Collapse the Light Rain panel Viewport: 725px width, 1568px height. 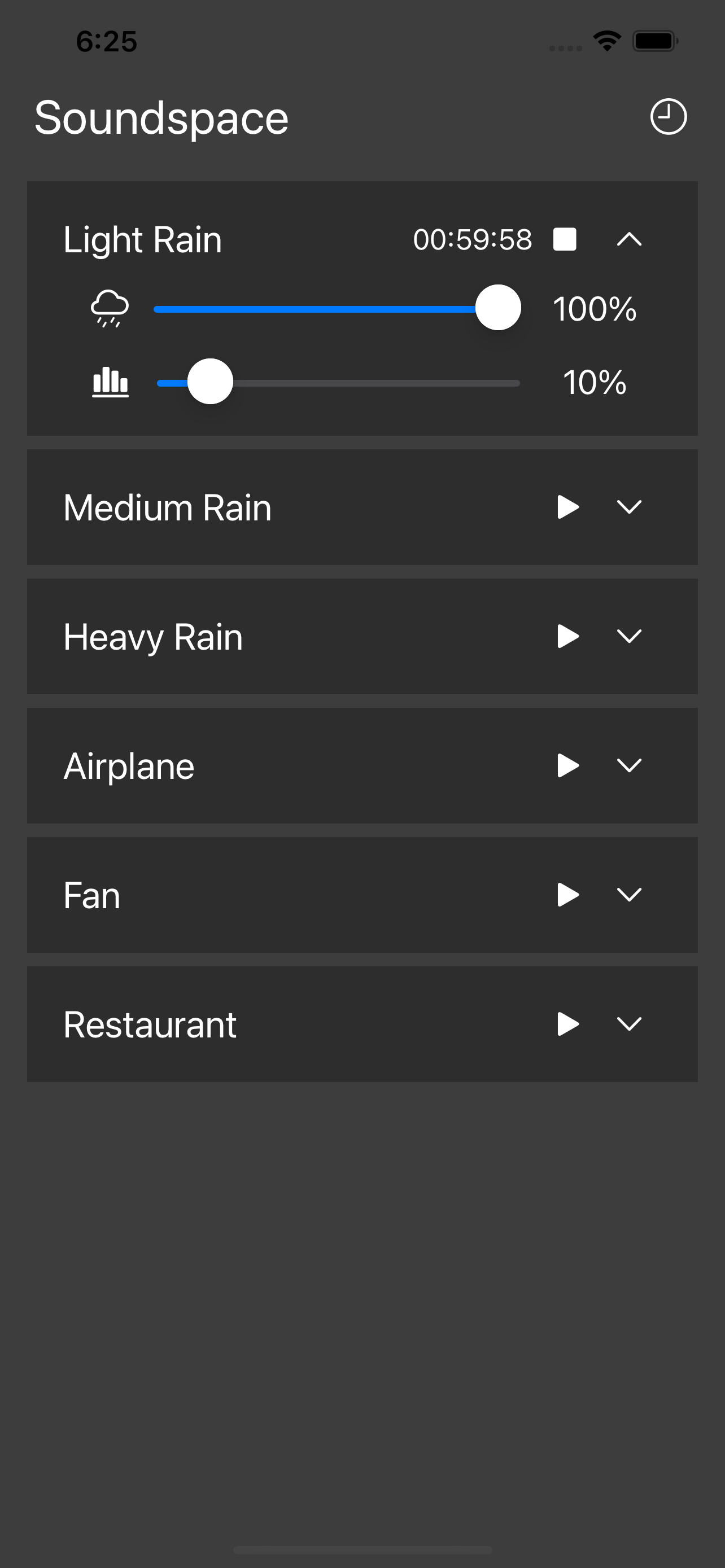[x=629, y=239]
